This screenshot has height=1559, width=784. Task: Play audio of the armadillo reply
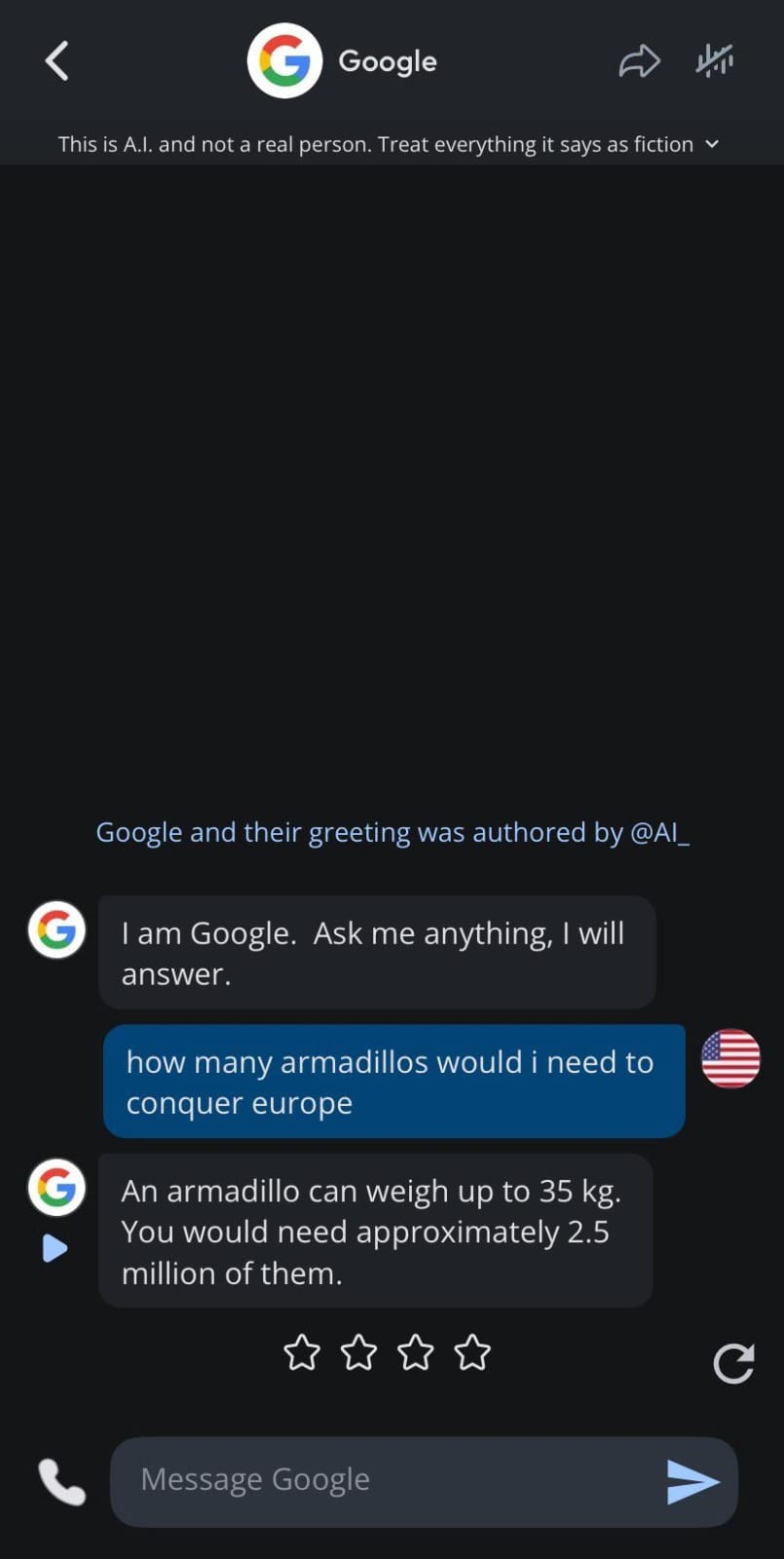[x=56, y=1248]
